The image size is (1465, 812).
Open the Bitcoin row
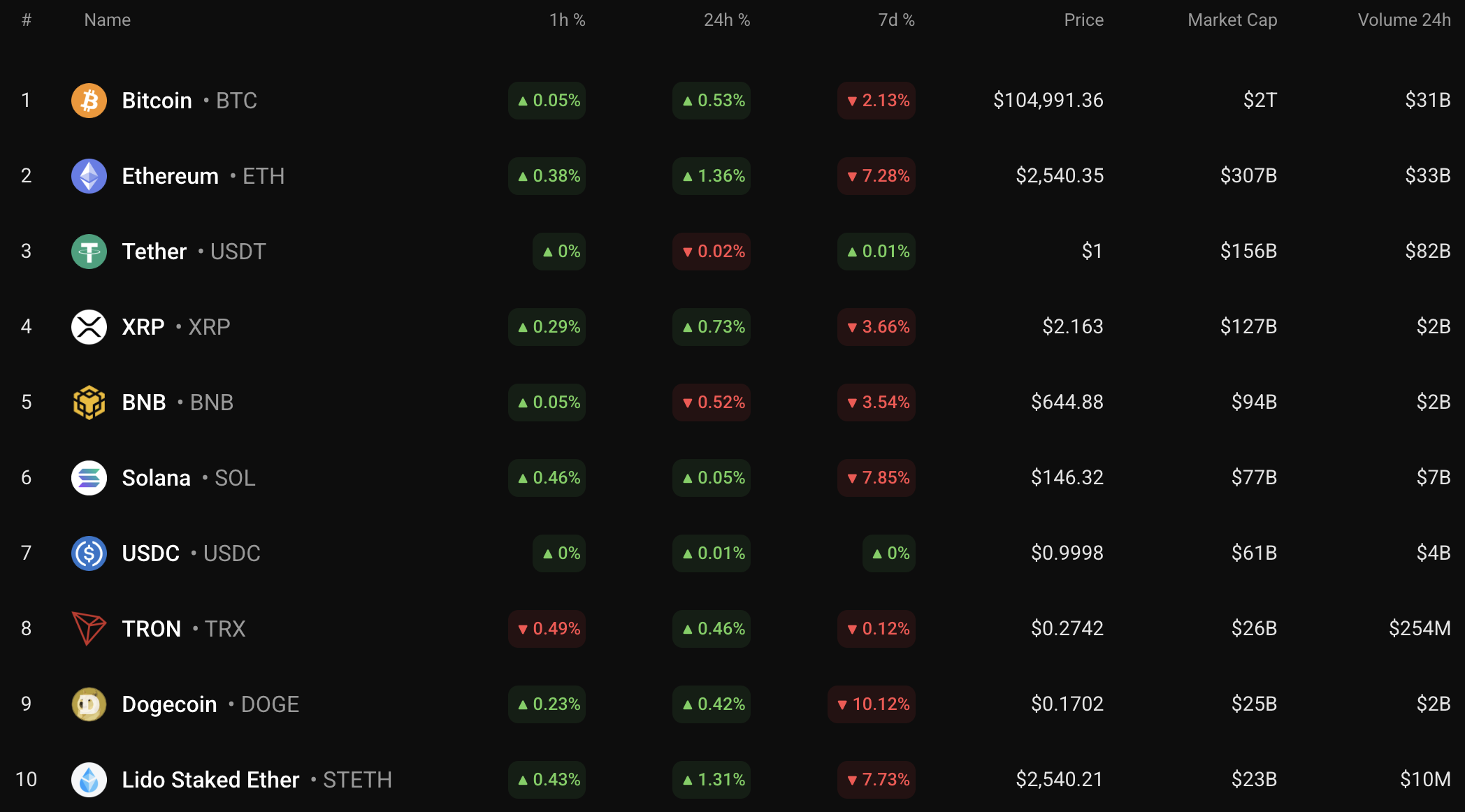pos(157,101)
